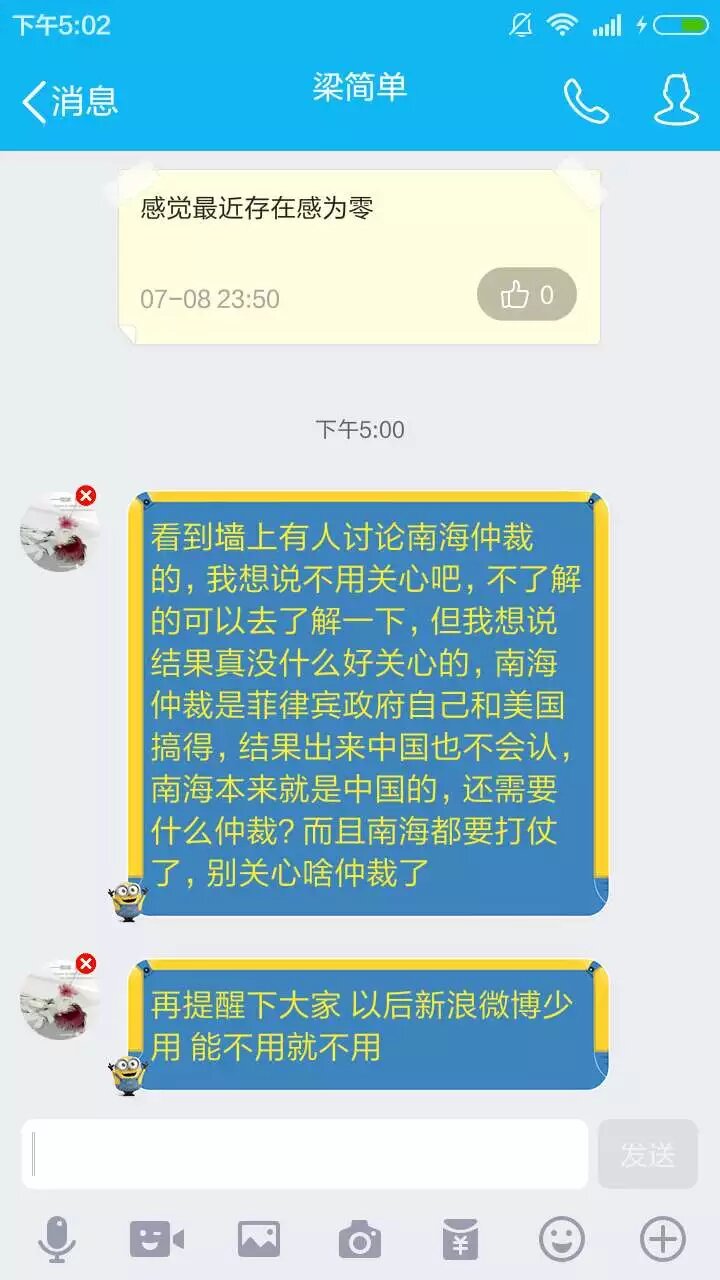The height and width of the screenshot is (1280, 720).
Task: Focus the message text input box
Action: (305, 1153)
